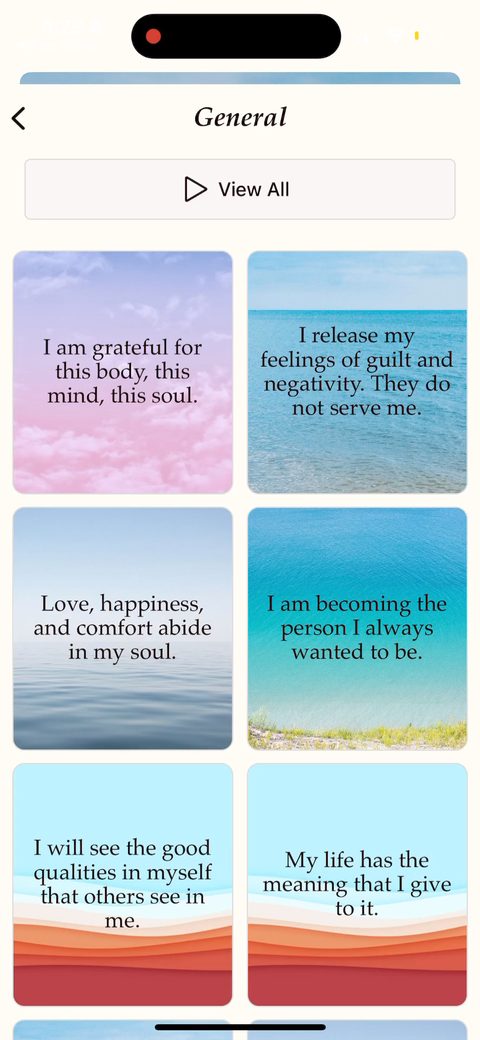Open the 'becoming the person I always wanted' card
Image resolution: width=480 pixels, height=1040 pixels.
[357, 629]
